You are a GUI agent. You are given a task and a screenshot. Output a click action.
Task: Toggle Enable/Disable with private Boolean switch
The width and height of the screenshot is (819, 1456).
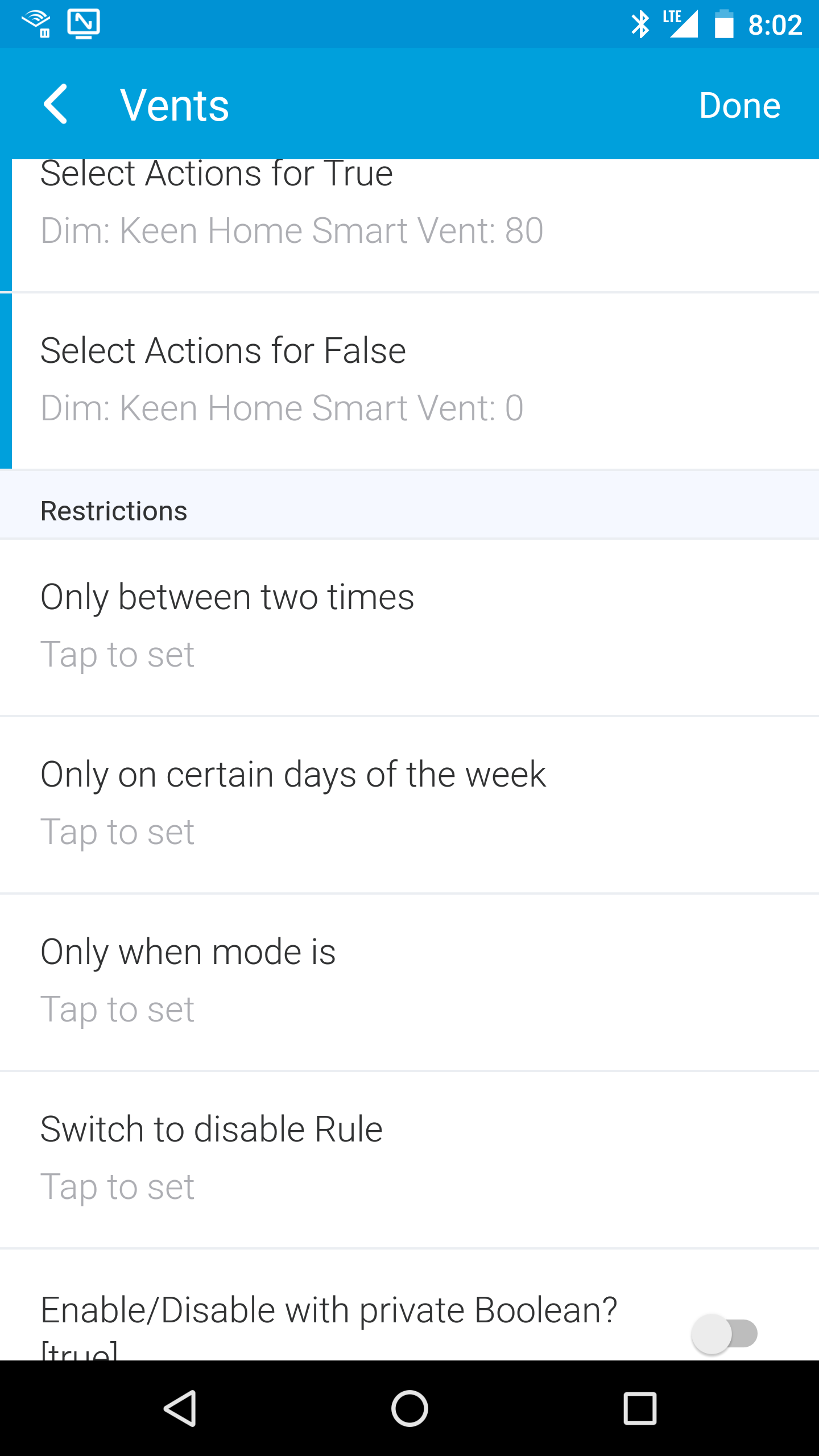(725, 1334)
